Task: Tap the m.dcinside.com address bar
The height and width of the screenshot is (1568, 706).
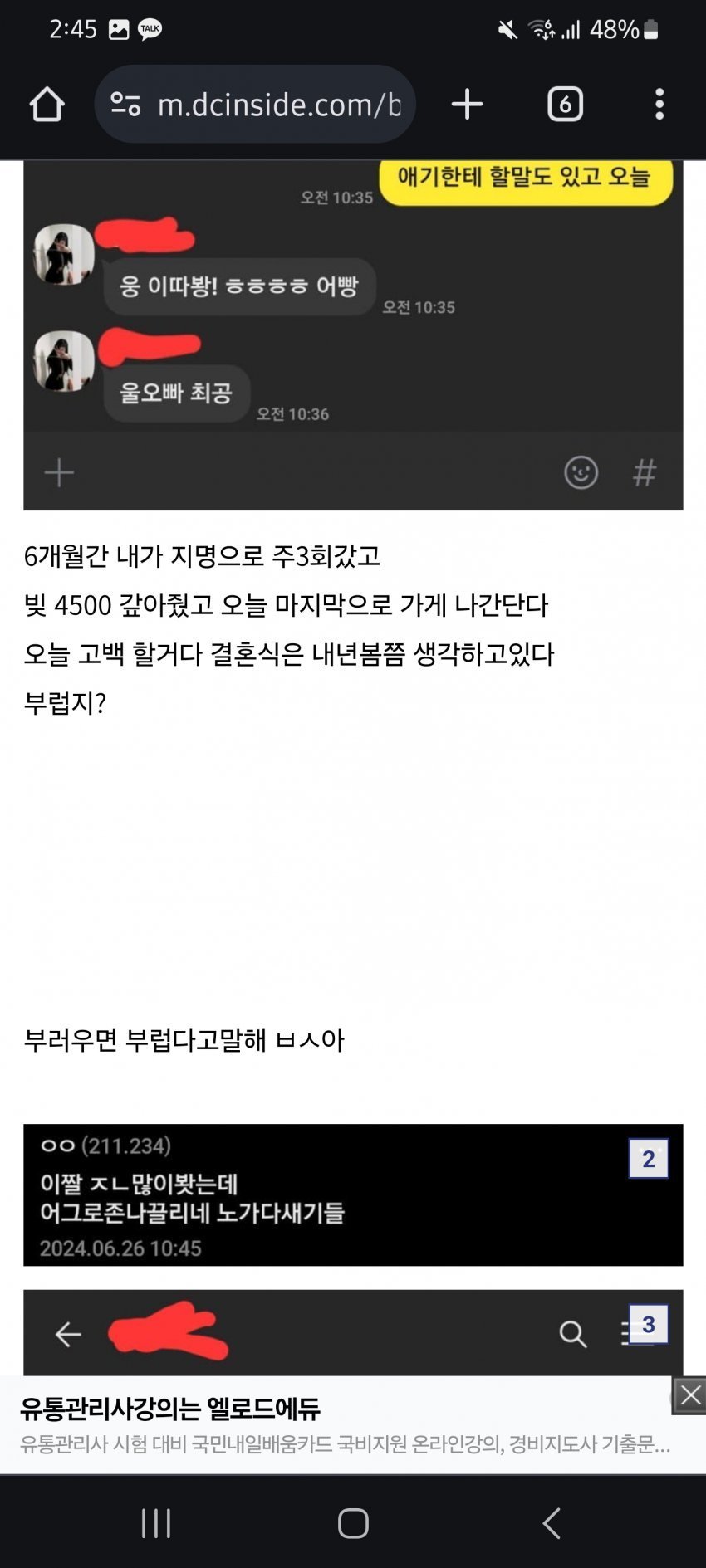Action: pos(255,105)
